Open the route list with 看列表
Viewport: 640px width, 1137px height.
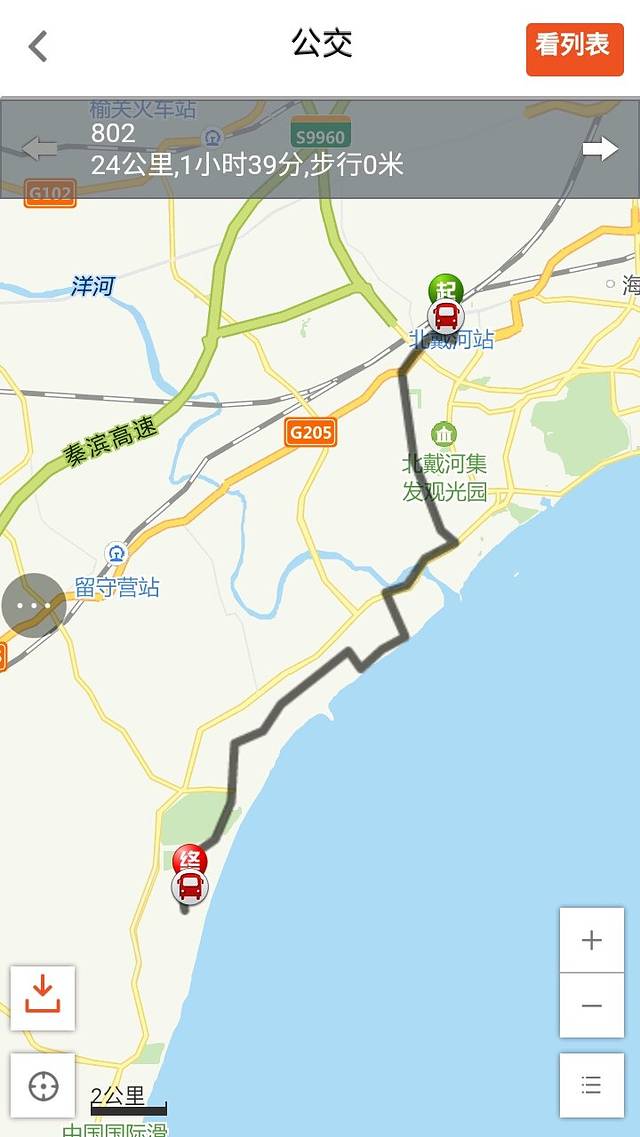574,48
